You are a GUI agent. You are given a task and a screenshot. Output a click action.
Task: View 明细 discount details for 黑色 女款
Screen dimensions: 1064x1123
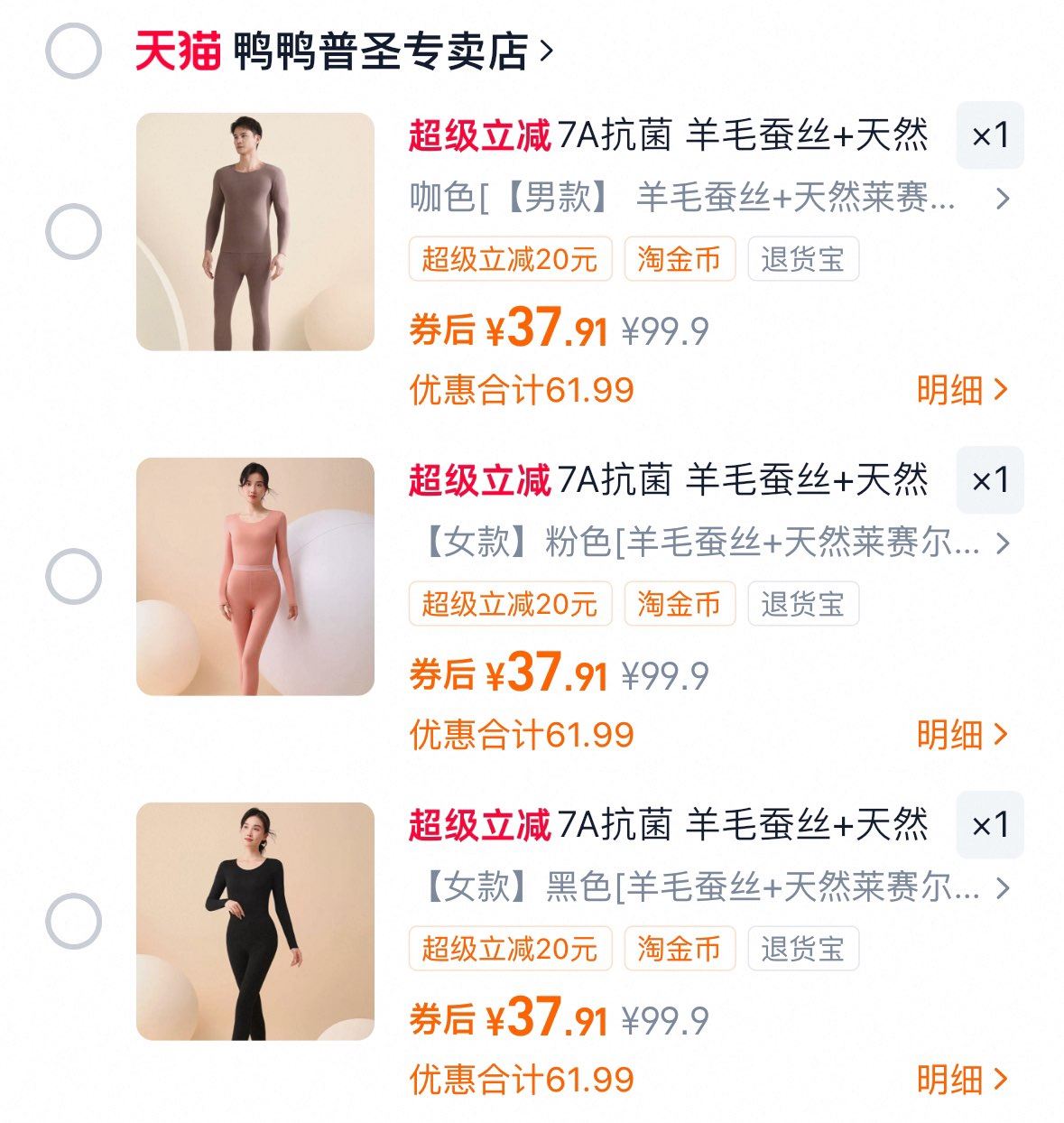(961, 1080)
